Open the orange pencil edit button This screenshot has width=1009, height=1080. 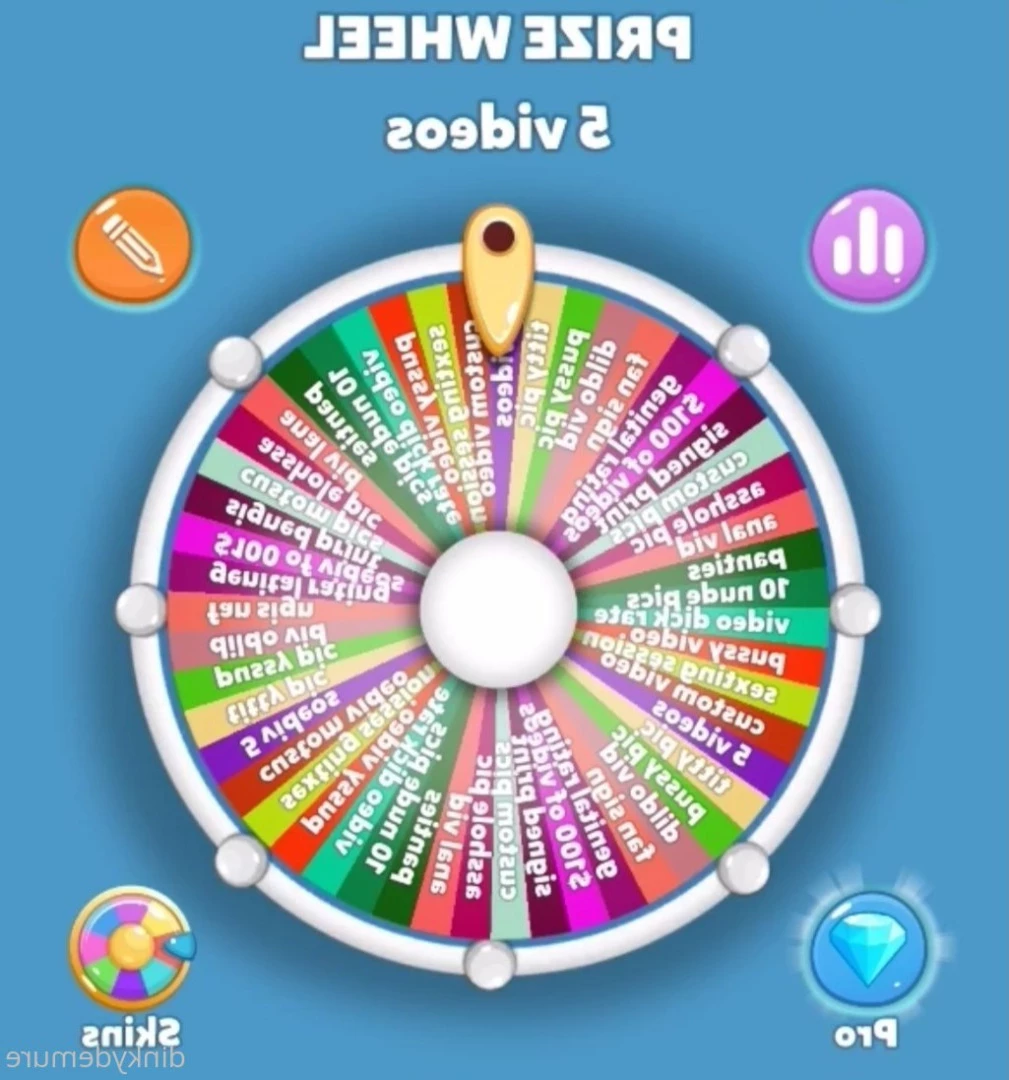coord(132,245)
